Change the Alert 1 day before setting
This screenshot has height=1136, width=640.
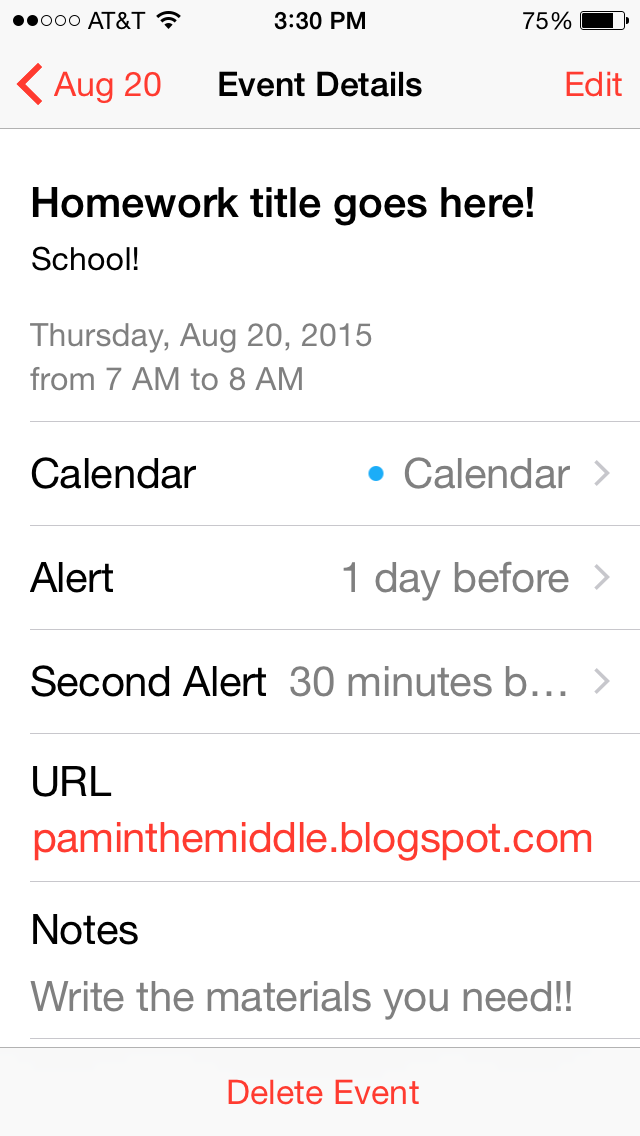[x=320, y=578]
